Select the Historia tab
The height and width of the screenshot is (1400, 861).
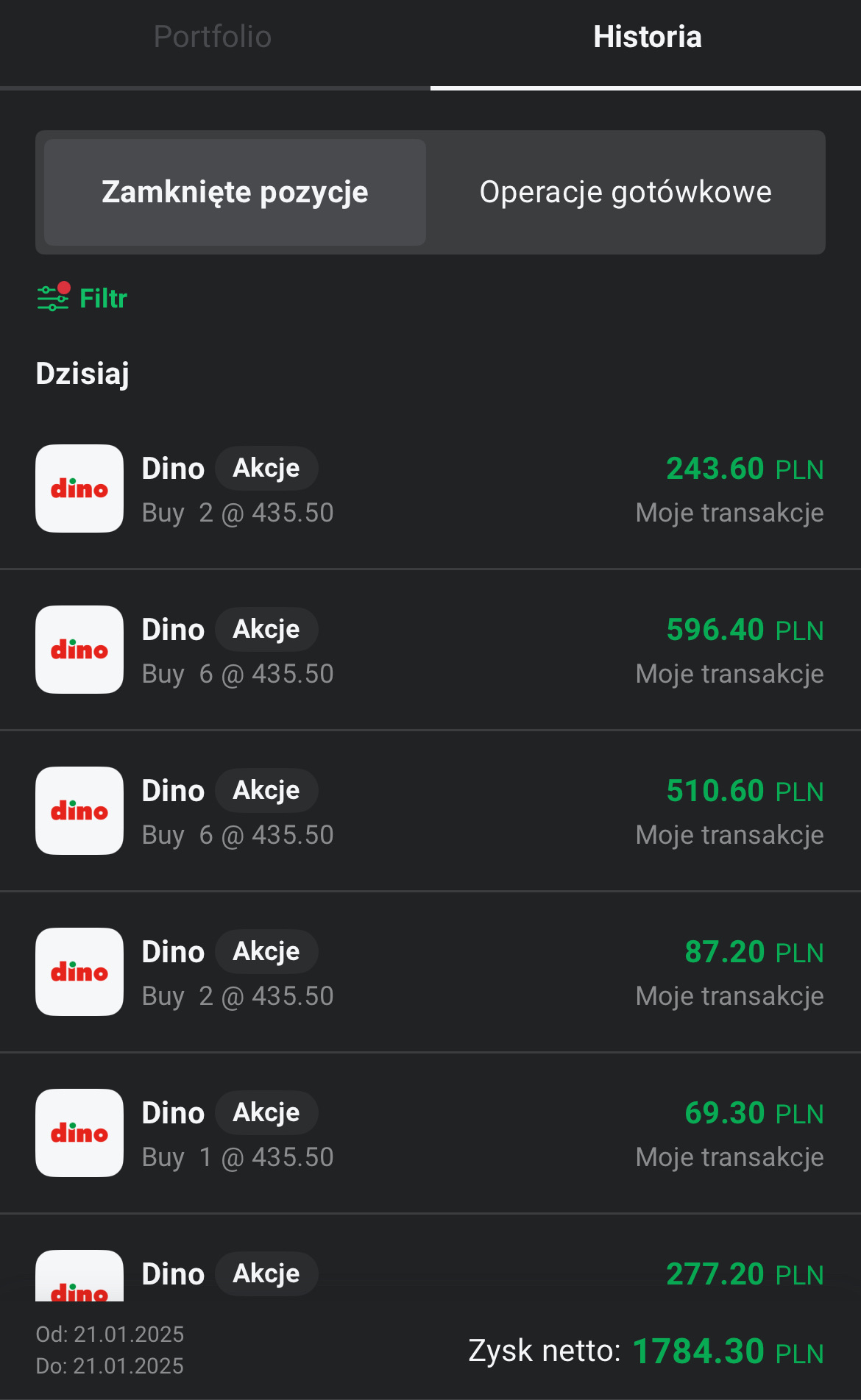click(x=647, y=38)
